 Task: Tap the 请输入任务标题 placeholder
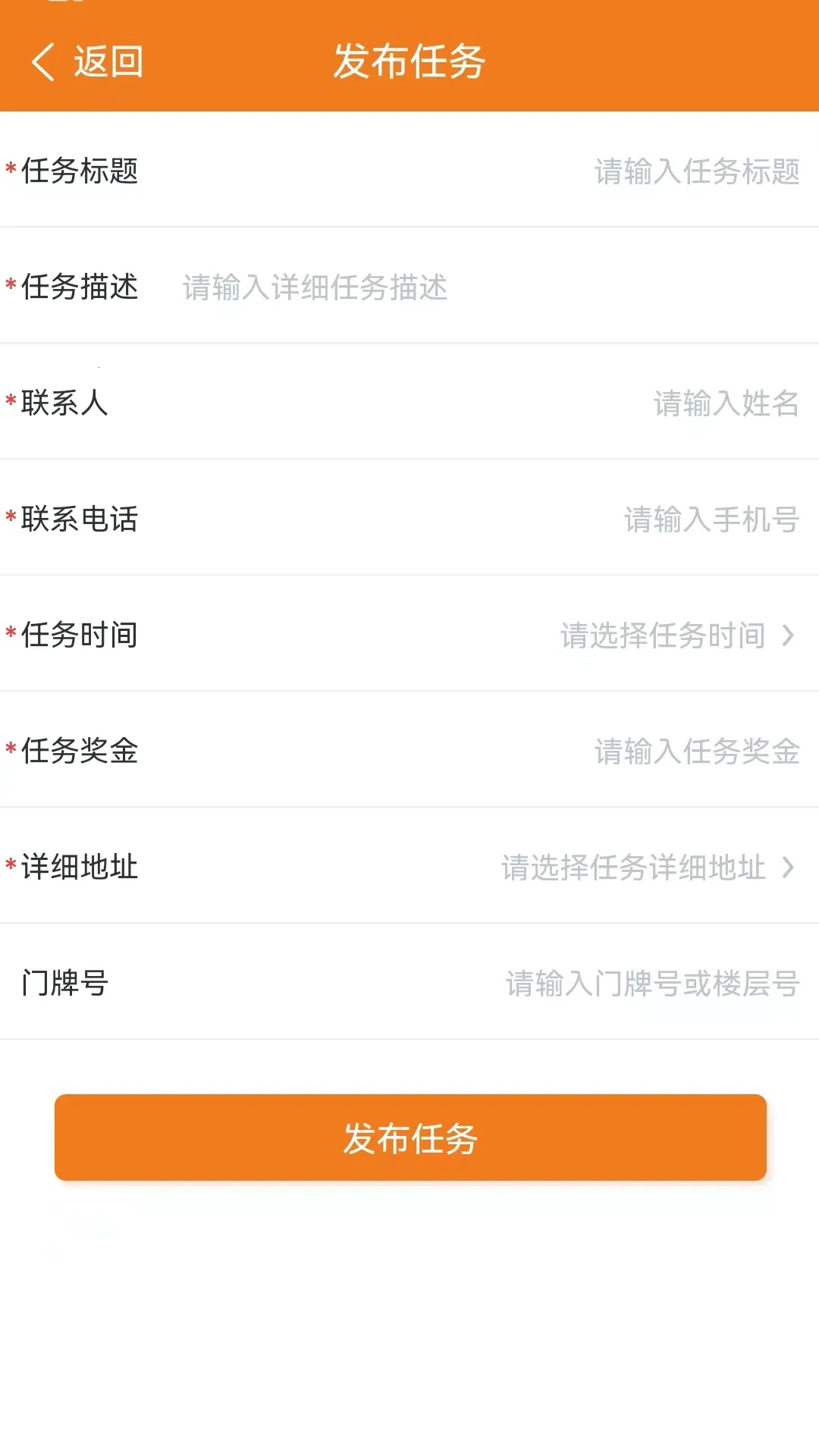[x=696, y=172]
